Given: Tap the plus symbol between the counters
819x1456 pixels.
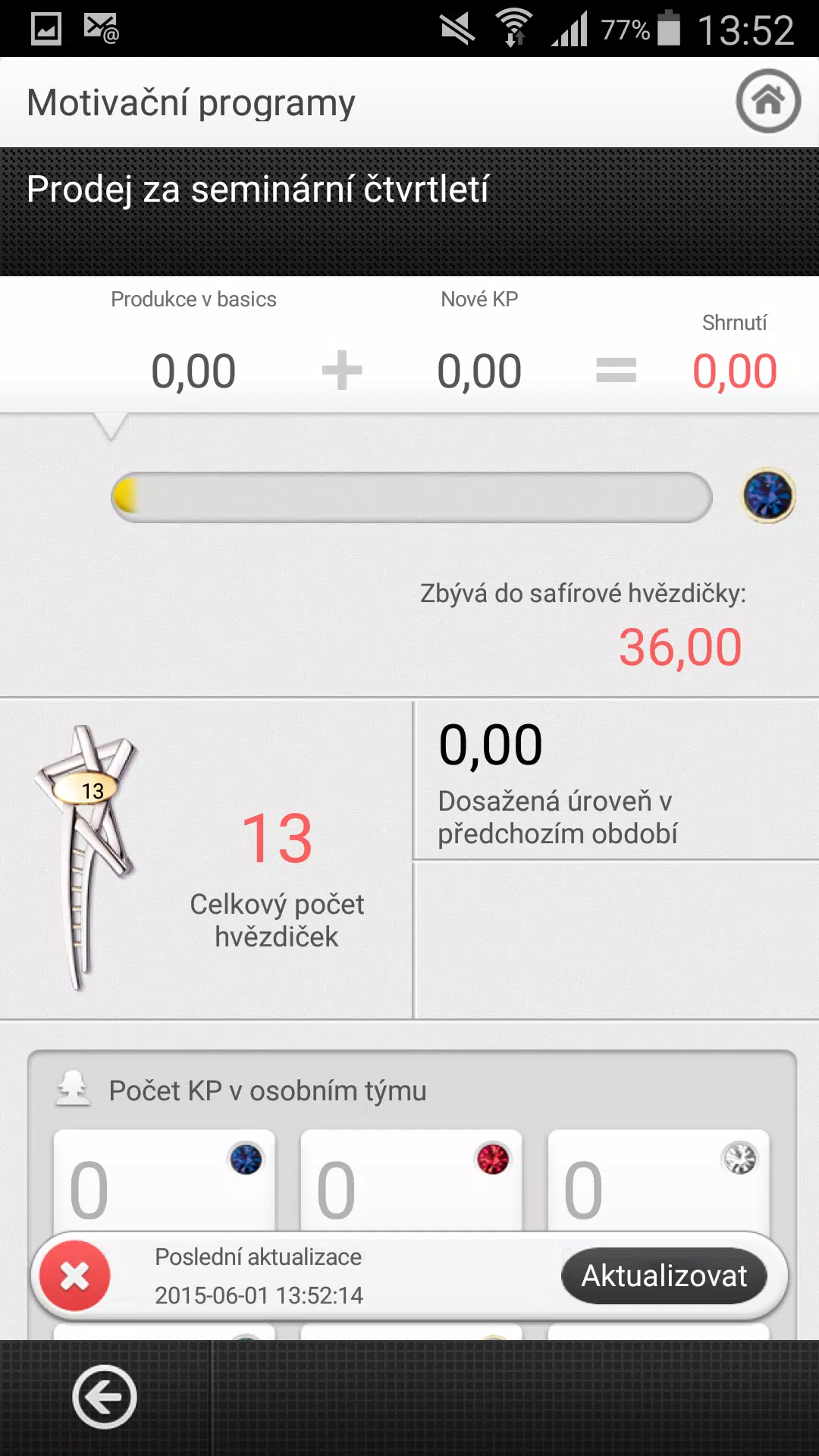Looking at the screenshot, I should (340, 370).
